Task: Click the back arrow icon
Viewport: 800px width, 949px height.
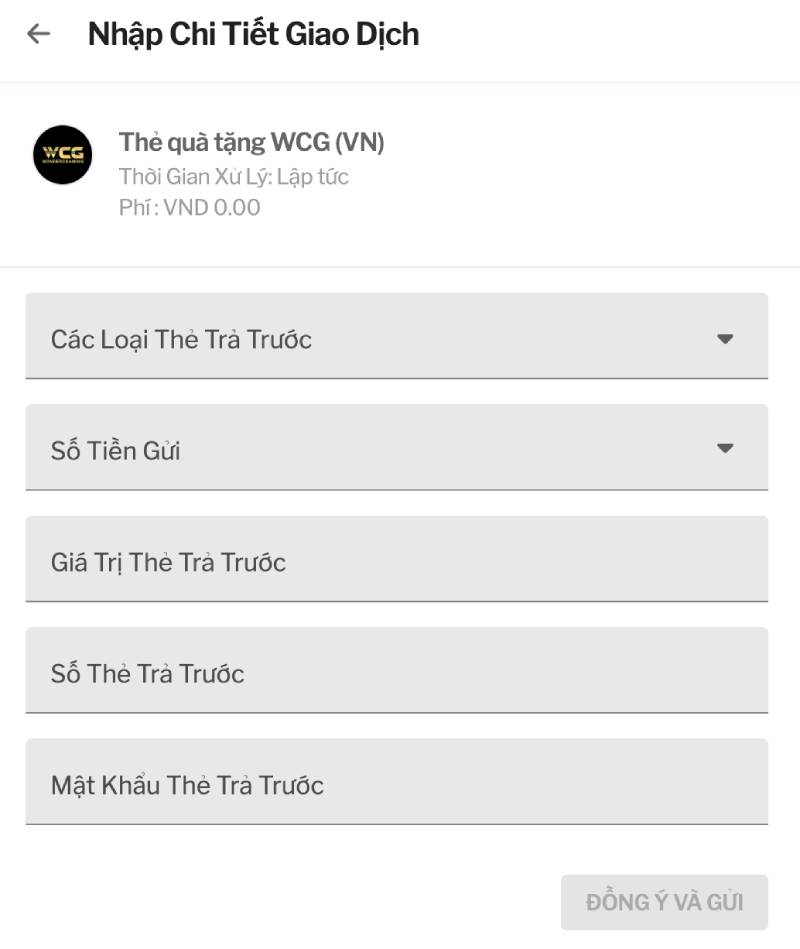Action: [x=38, y=33]
